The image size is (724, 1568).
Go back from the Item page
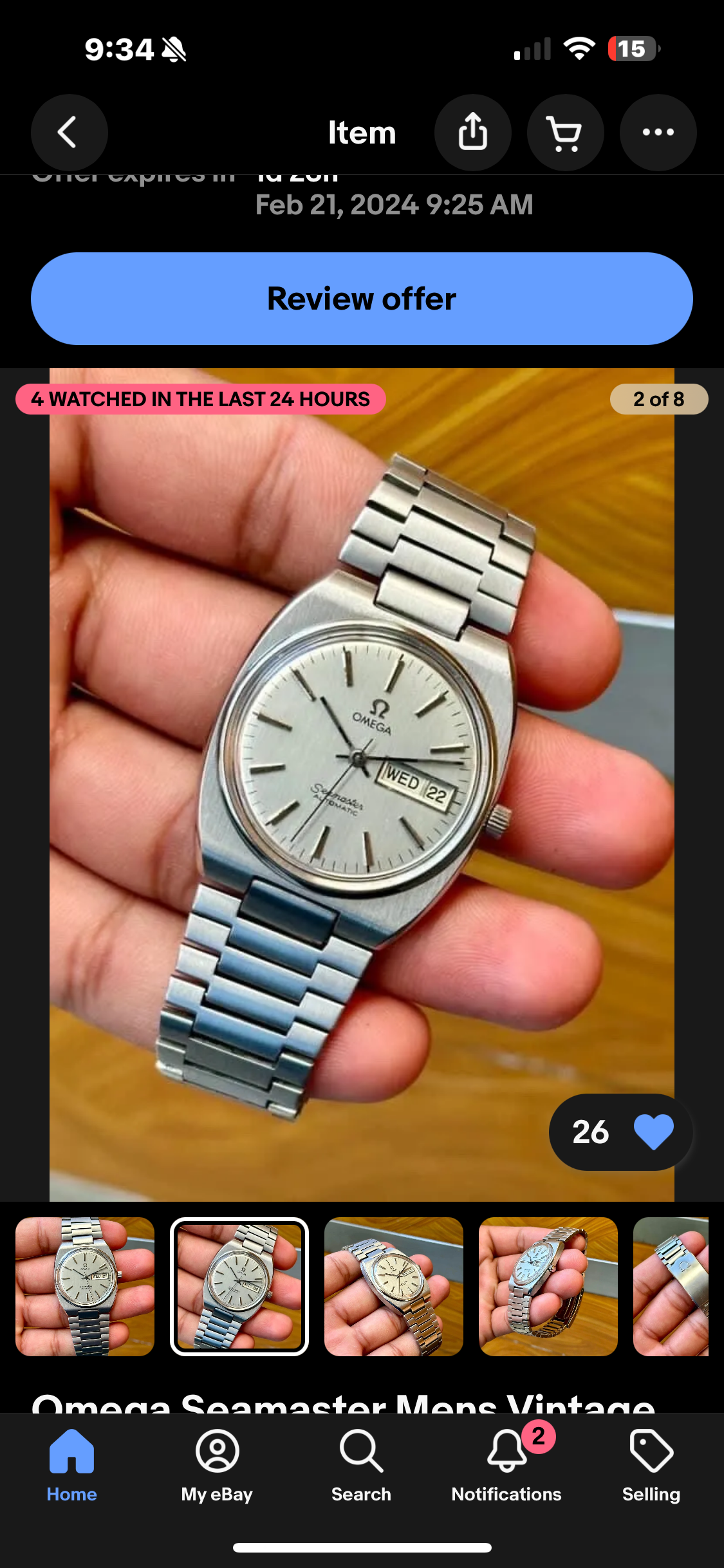69,133
